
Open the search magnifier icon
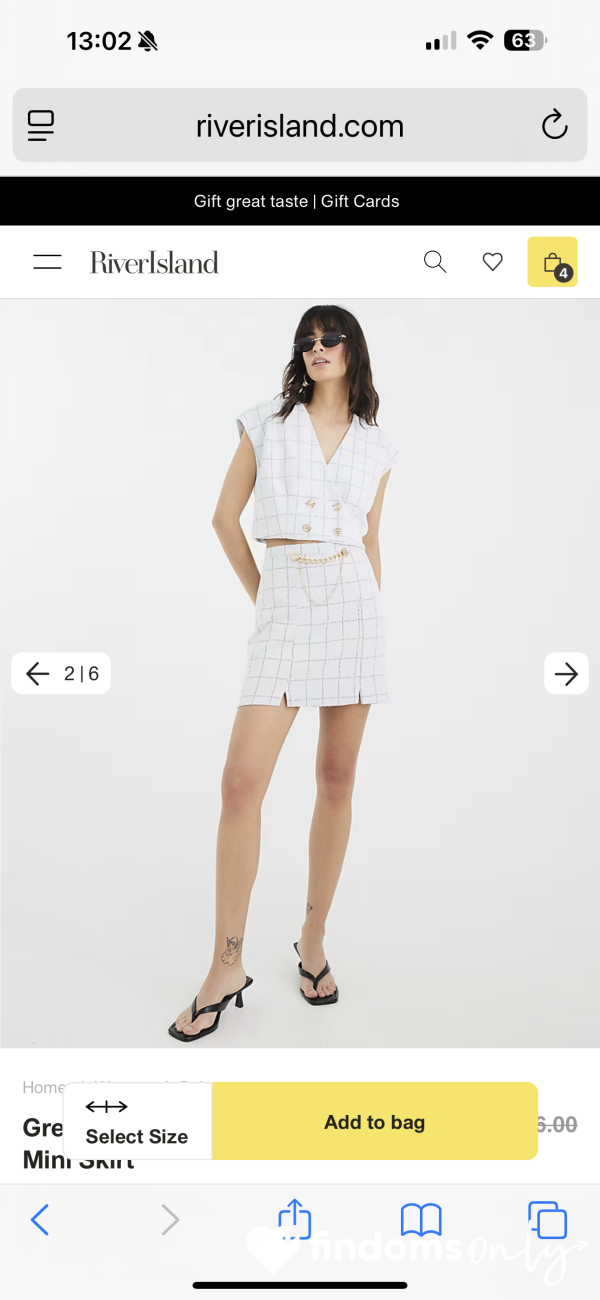(435, 262)
